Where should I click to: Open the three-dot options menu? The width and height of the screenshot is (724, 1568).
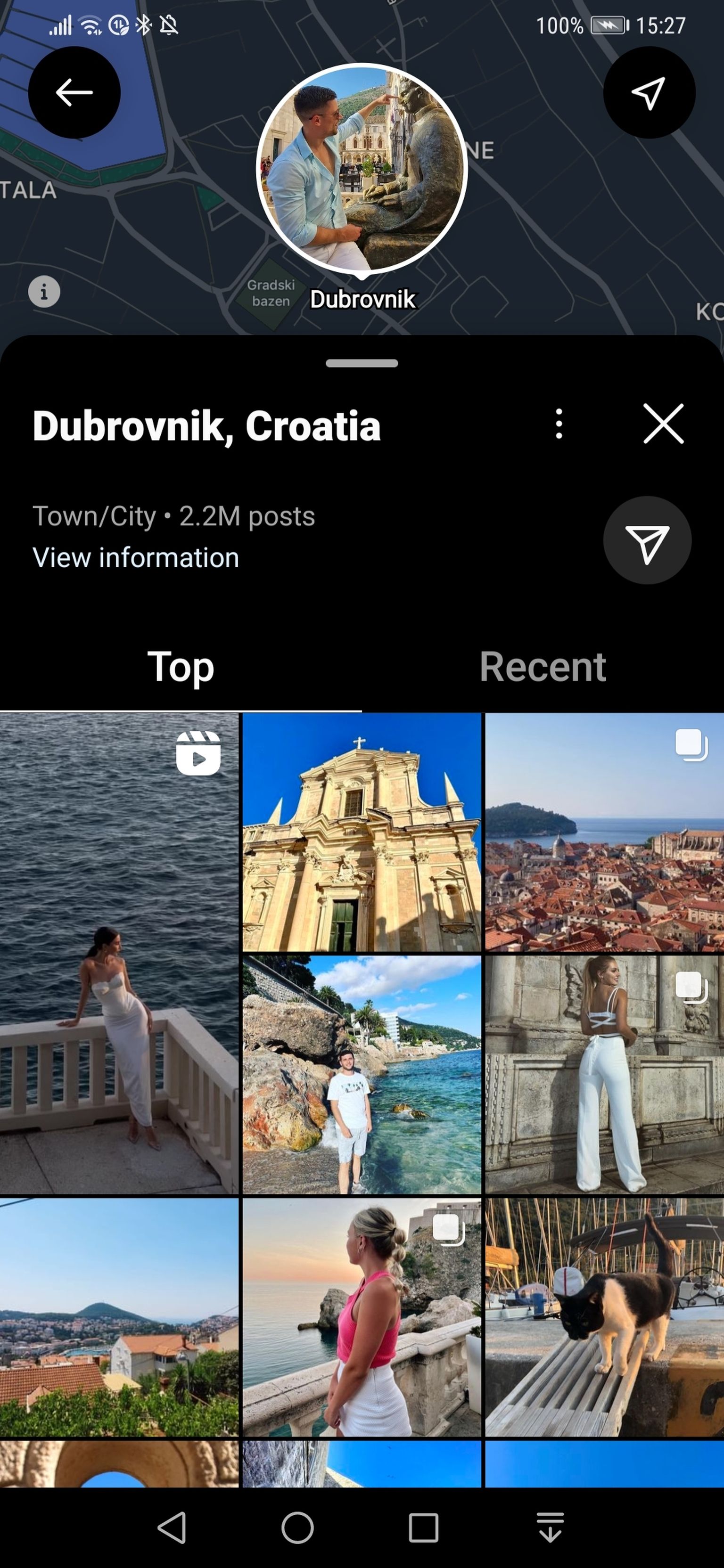coord(559,424)
